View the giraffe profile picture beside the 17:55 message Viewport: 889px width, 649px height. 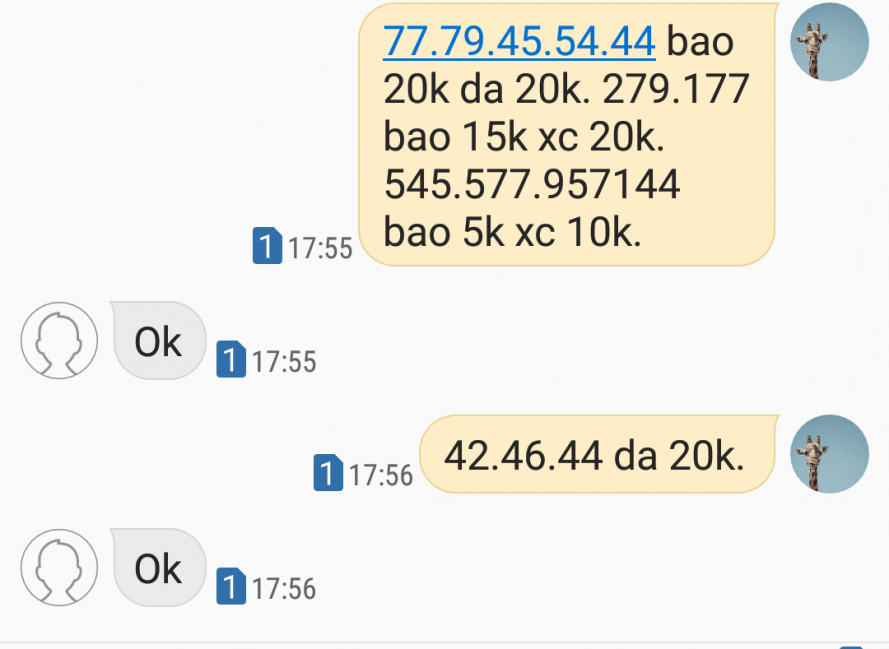(x=829, y=42)
